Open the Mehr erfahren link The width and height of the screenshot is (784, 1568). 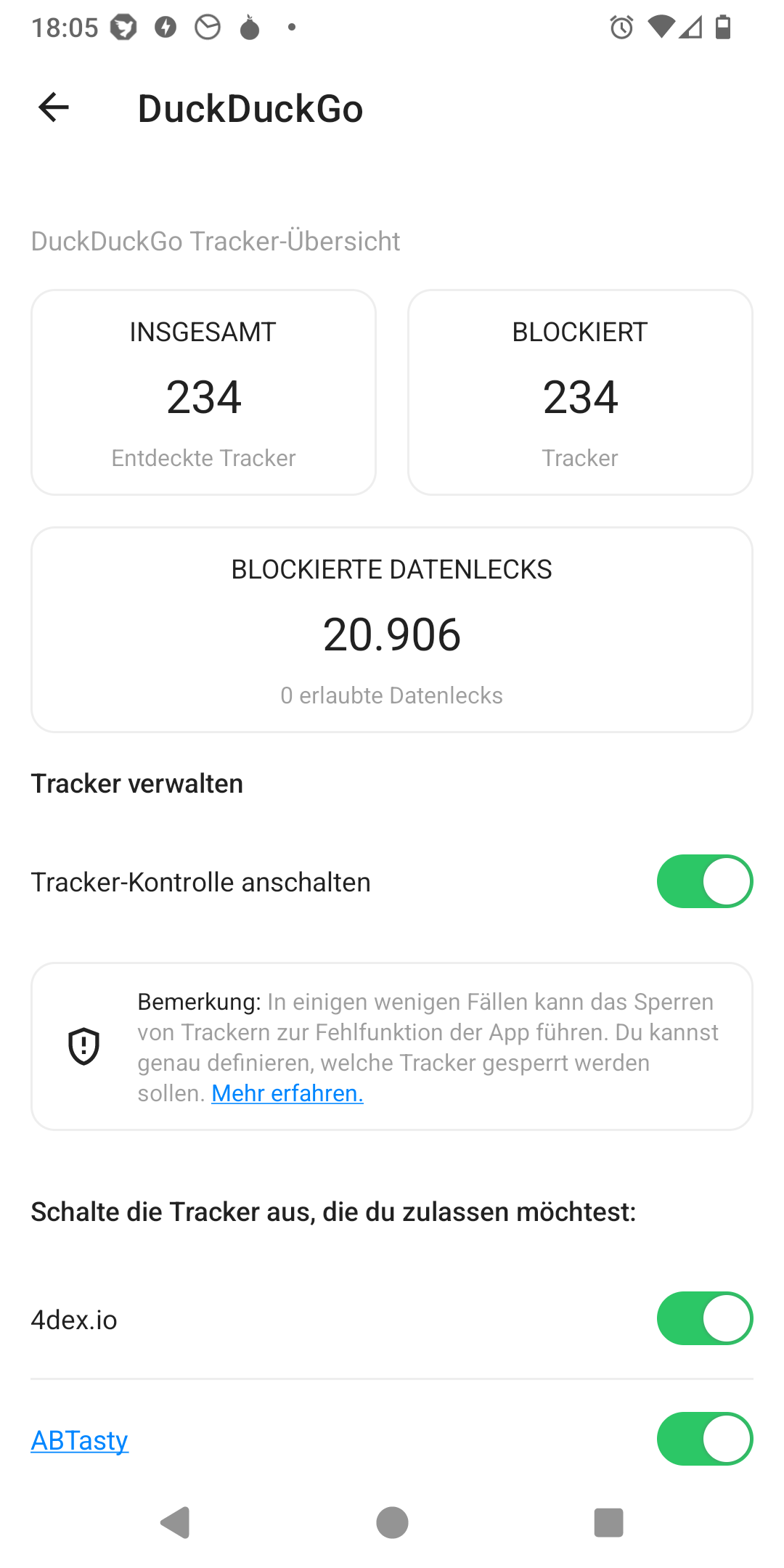287,1093
